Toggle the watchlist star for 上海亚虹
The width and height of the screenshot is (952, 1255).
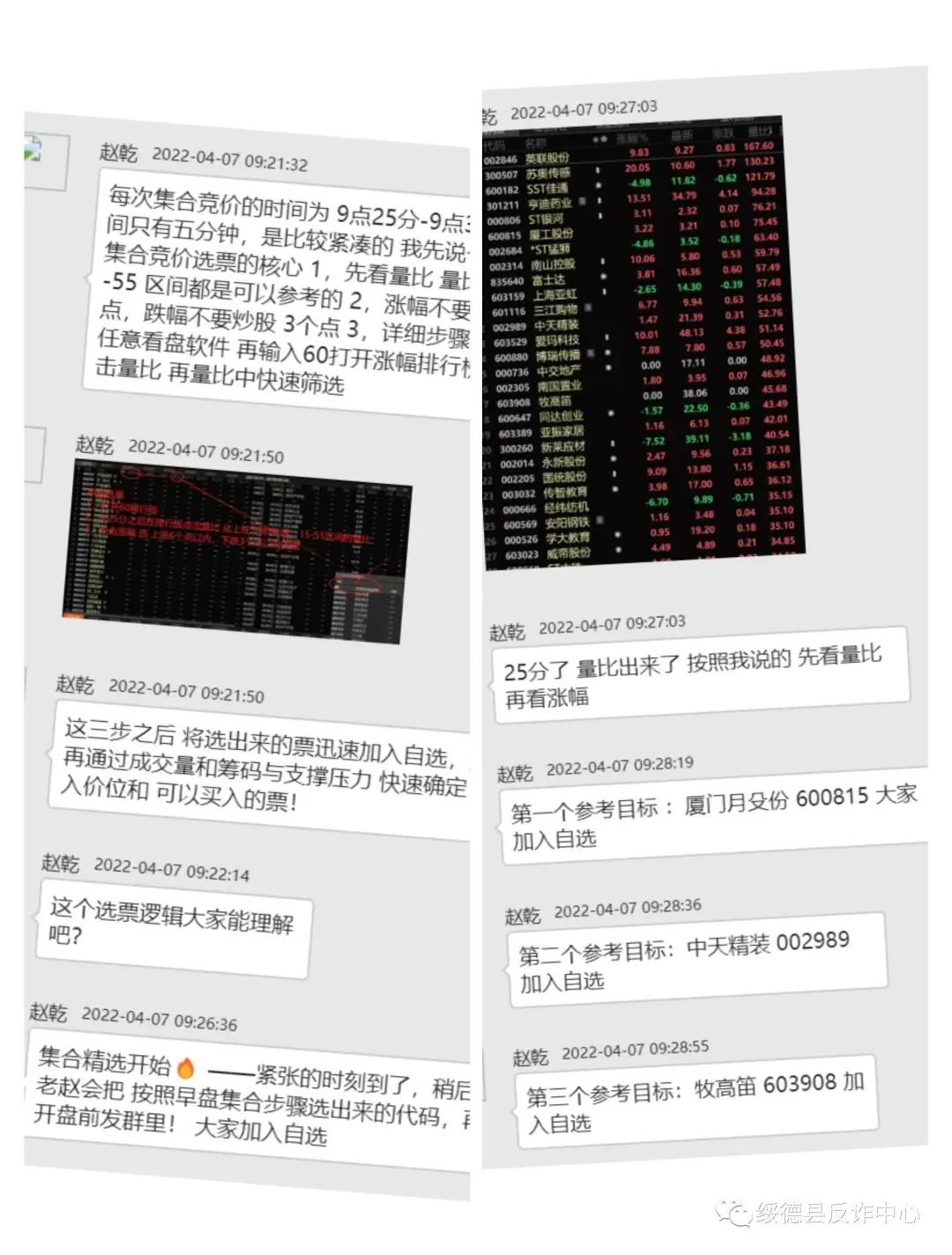coord(603,289)
